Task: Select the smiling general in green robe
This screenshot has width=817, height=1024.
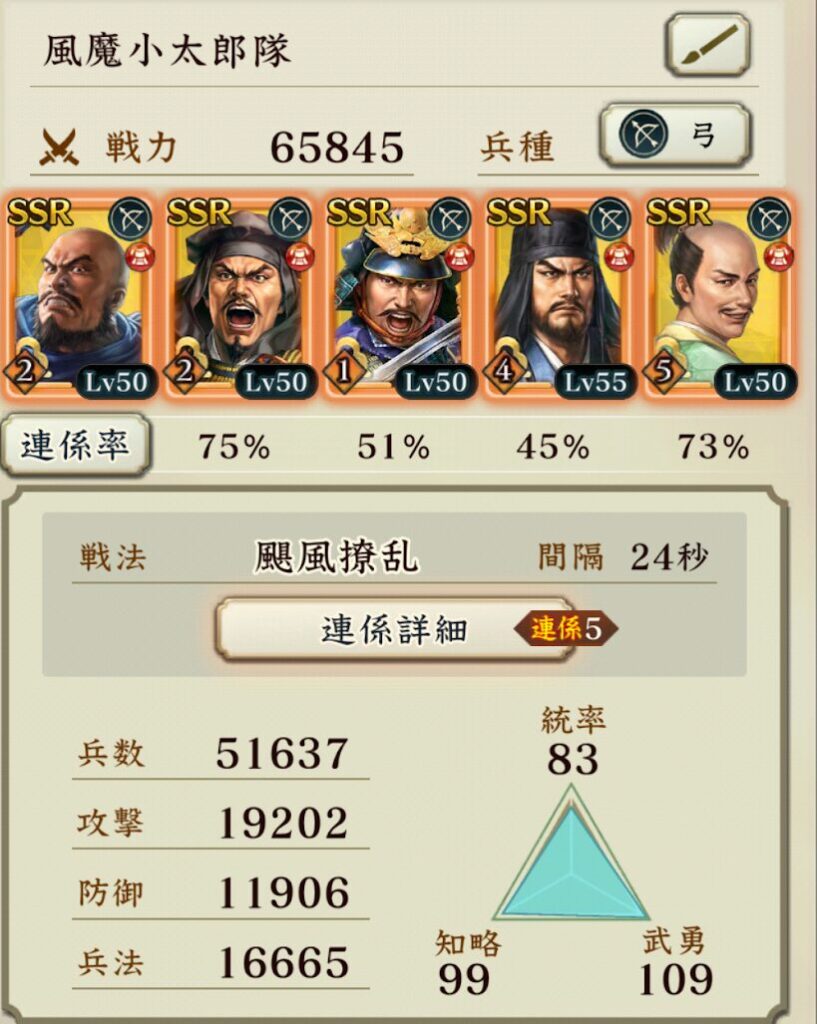Action: tap(718, 297)
